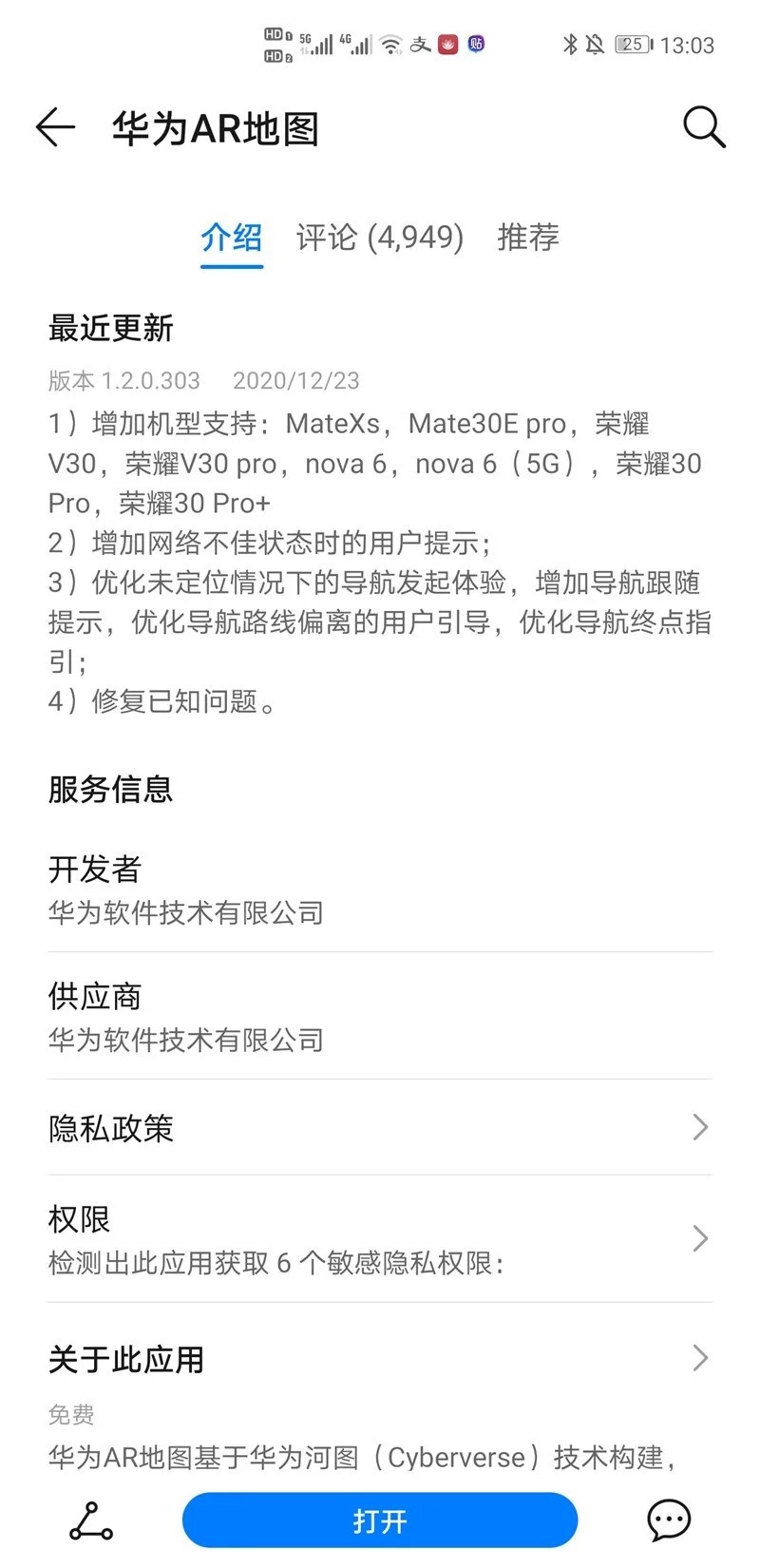Tap the blue 打开 button
This screenshot has height=1568, width=760.
pos(380,1520)
